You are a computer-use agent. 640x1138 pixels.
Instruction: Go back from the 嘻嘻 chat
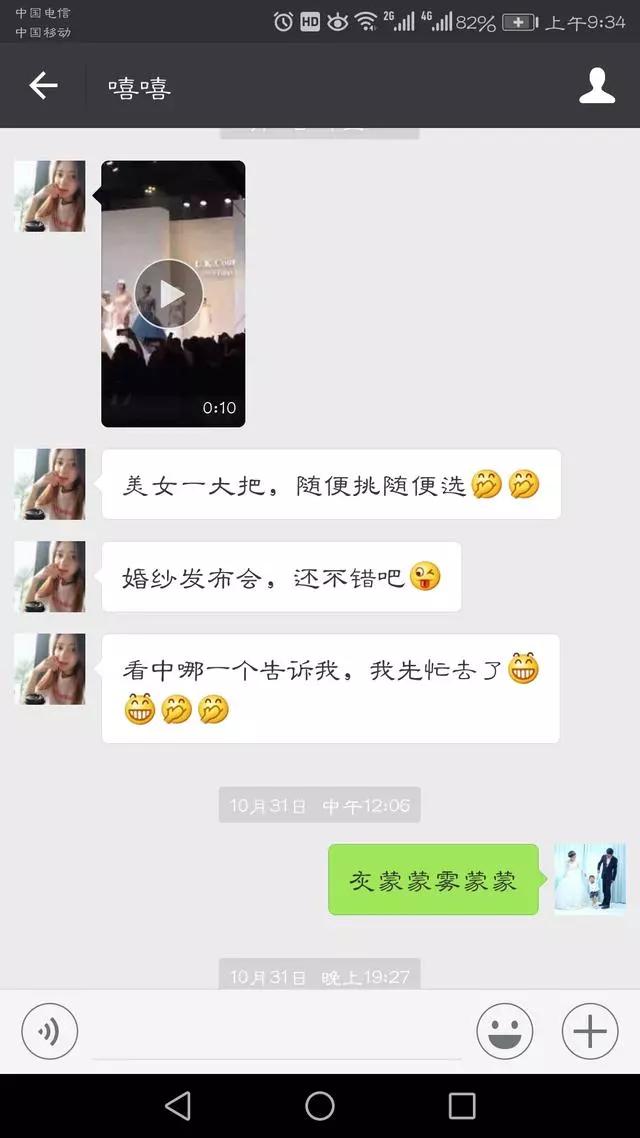pos(43,86)
